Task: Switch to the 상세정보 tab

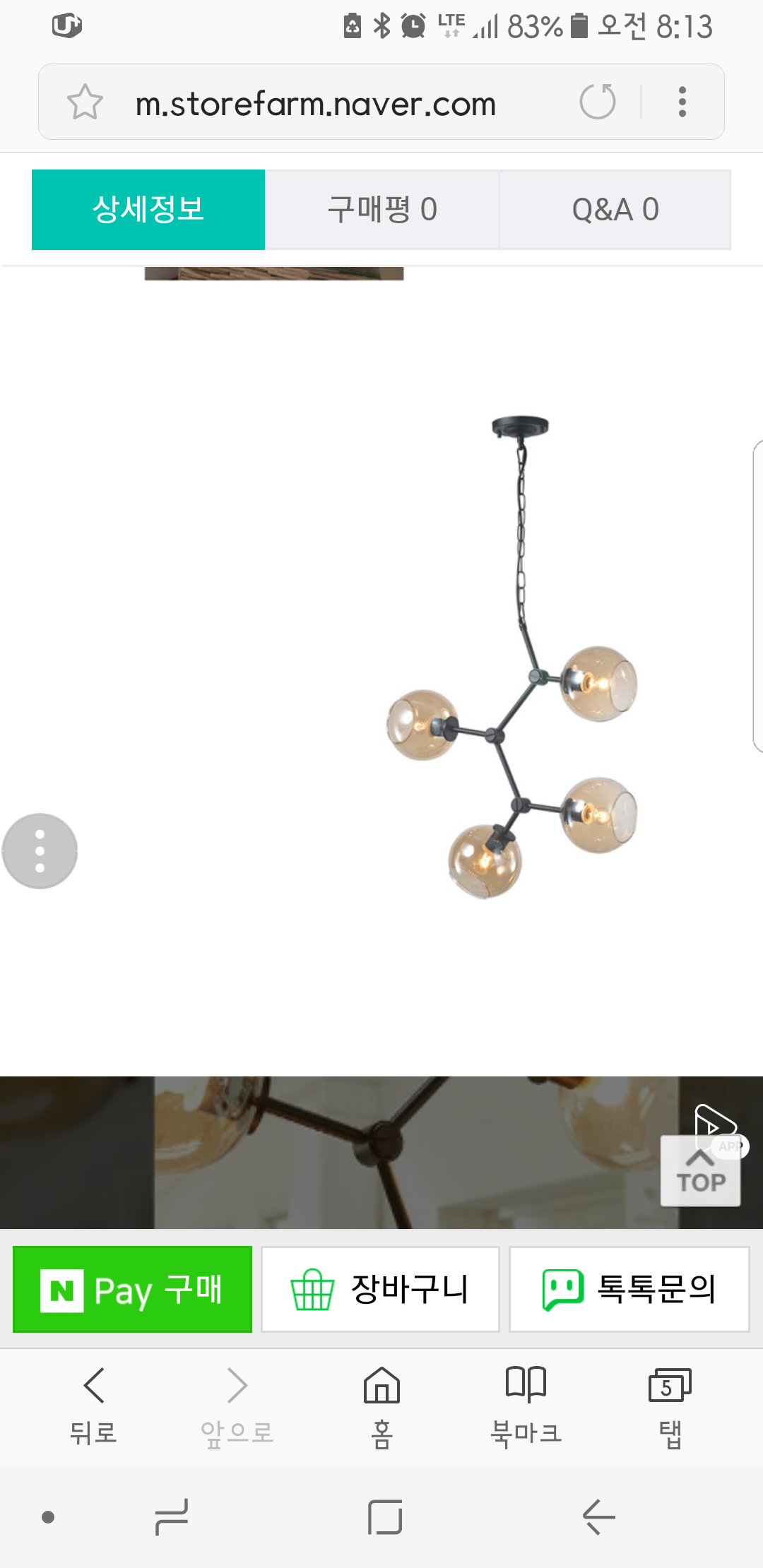Action: [x=148, y=210]
